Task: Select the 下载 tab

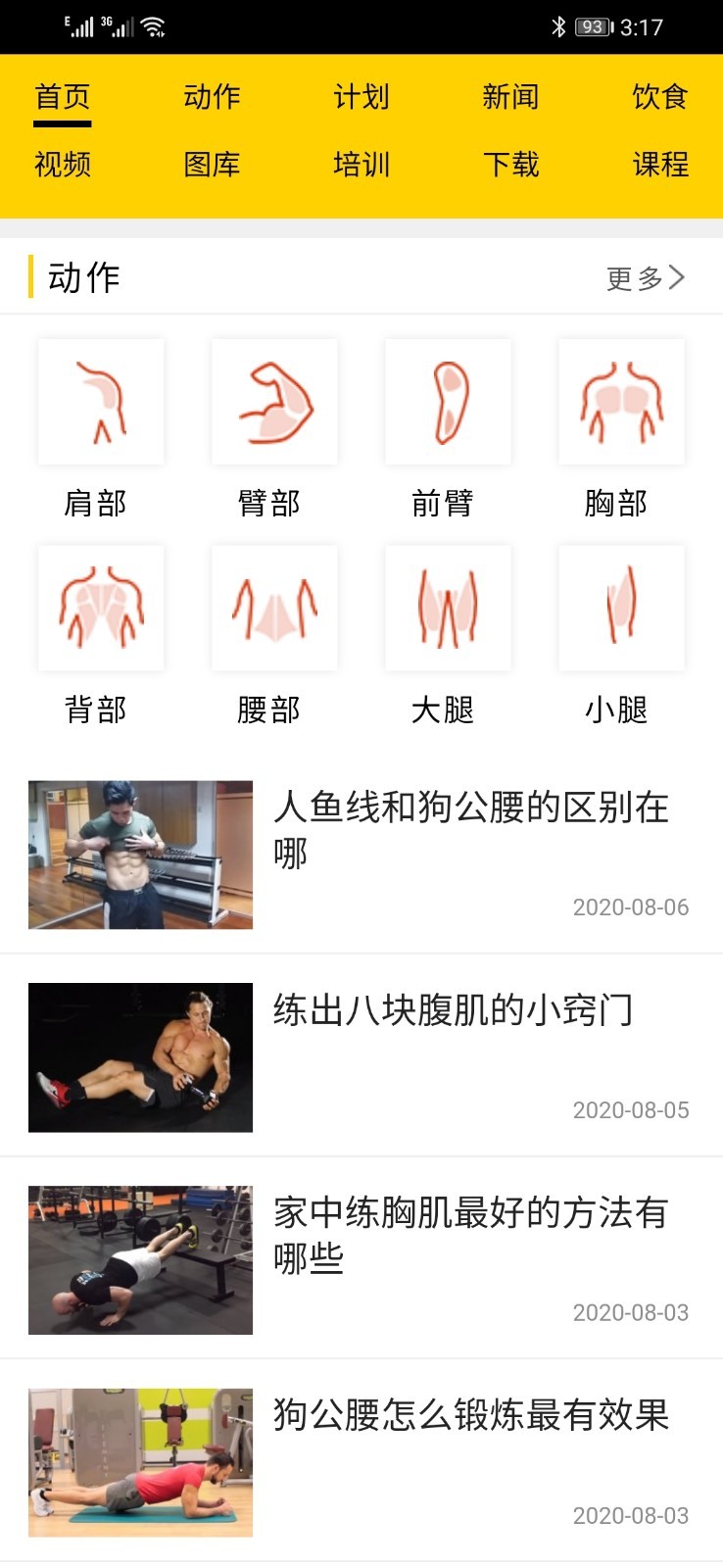Action: pyautogui.click(x=510, y=164)
